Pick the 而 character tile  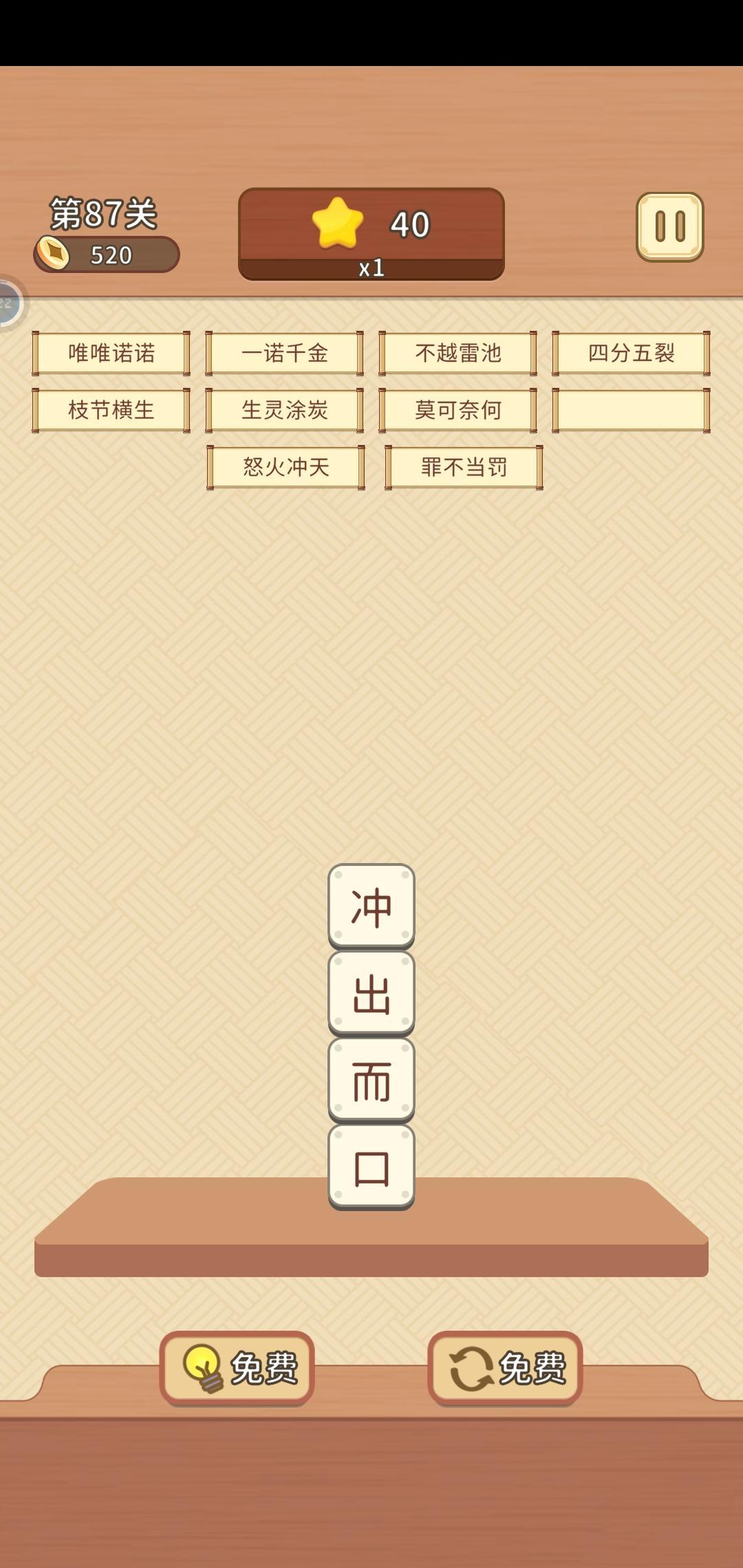(371, 1080)
